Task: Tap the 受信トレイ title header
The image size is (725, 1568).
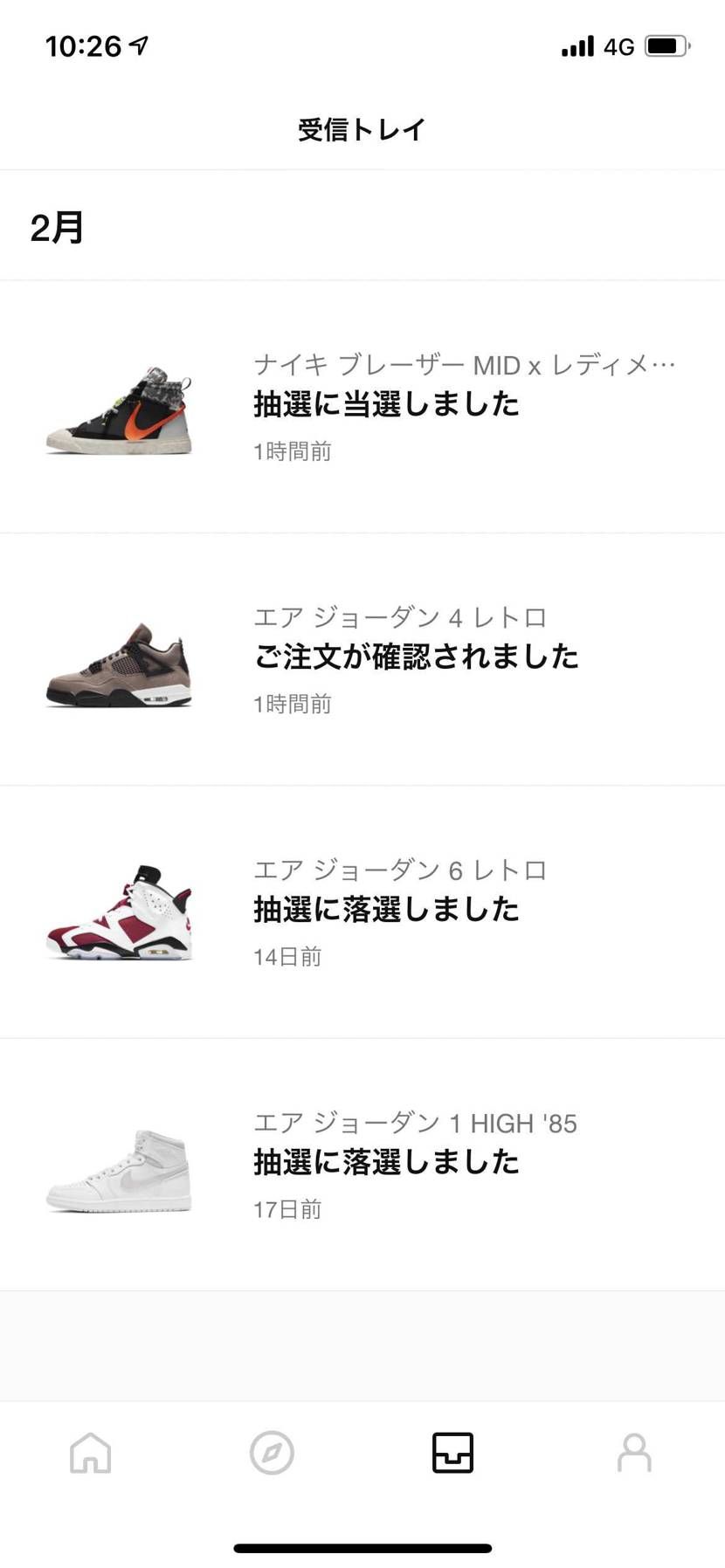Action: (362, 127)
